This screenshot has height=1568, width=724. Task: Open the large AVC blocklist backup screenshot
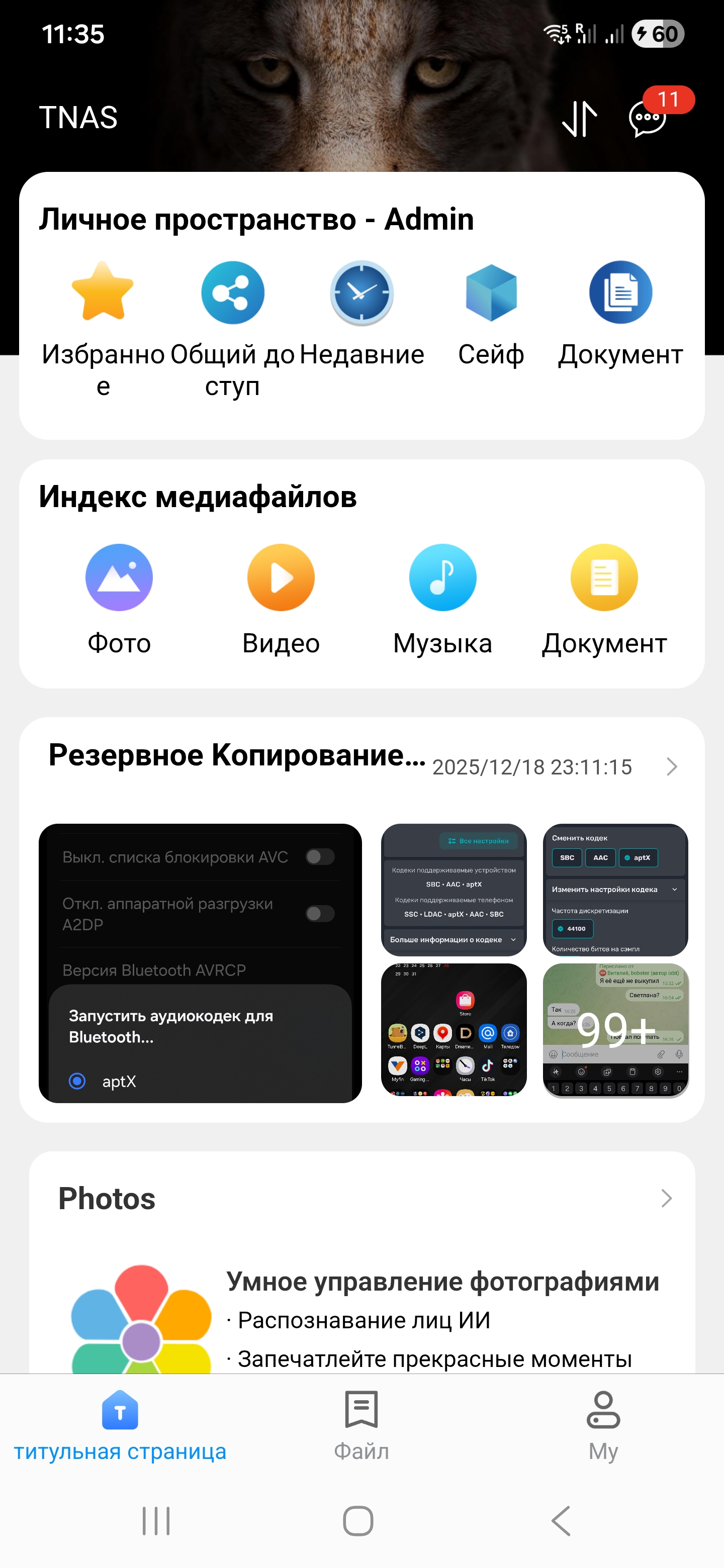(x=200, y=962)
